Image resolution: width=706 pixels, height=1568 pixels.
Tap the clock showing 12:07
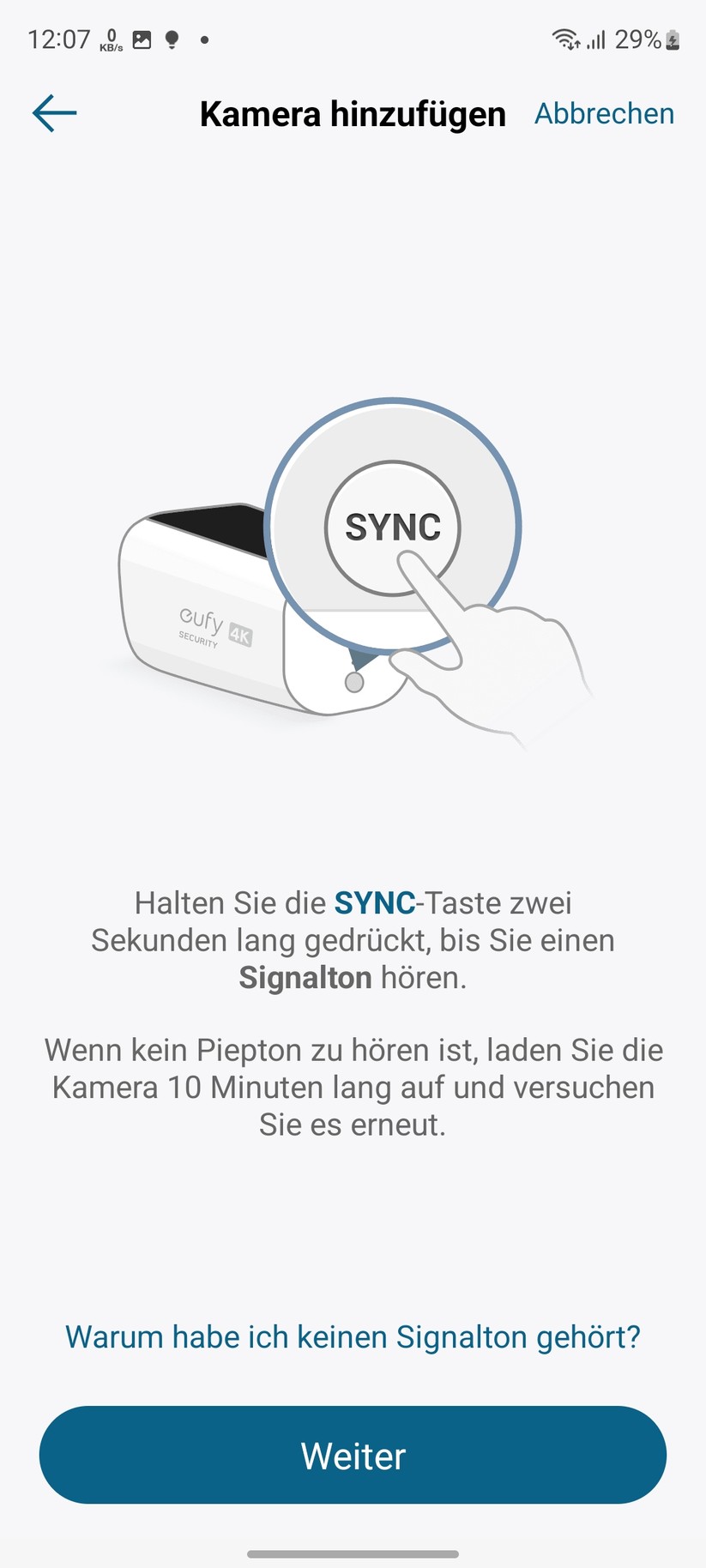pos(60,39)
